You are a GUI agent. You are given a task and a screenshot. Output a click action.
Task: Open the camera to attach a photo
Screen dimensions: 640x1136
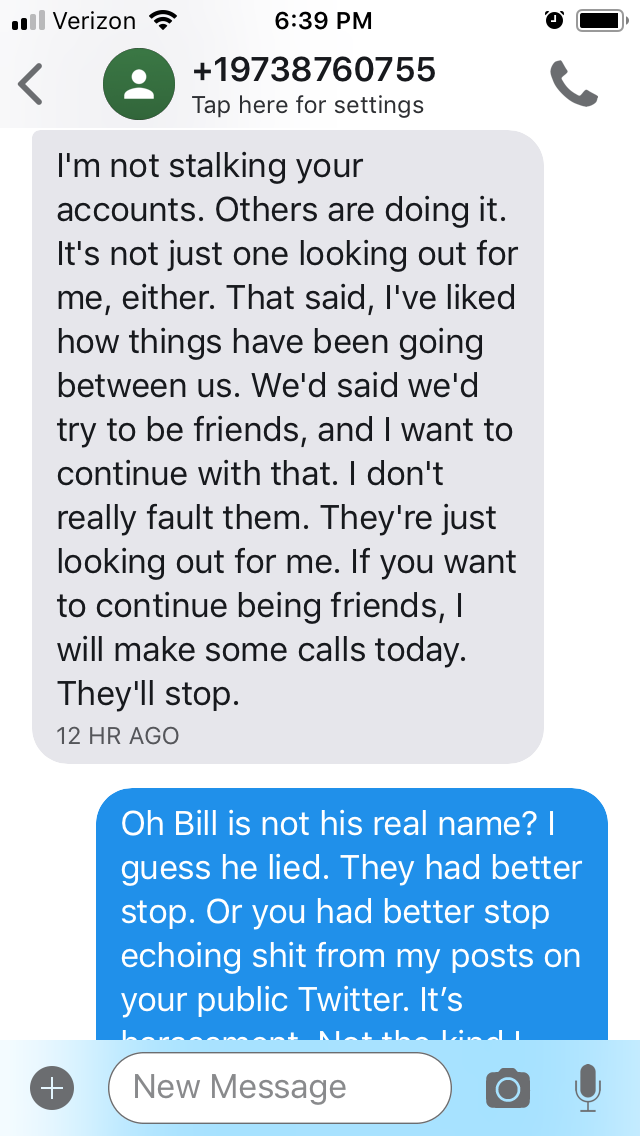click(507, 1088)
